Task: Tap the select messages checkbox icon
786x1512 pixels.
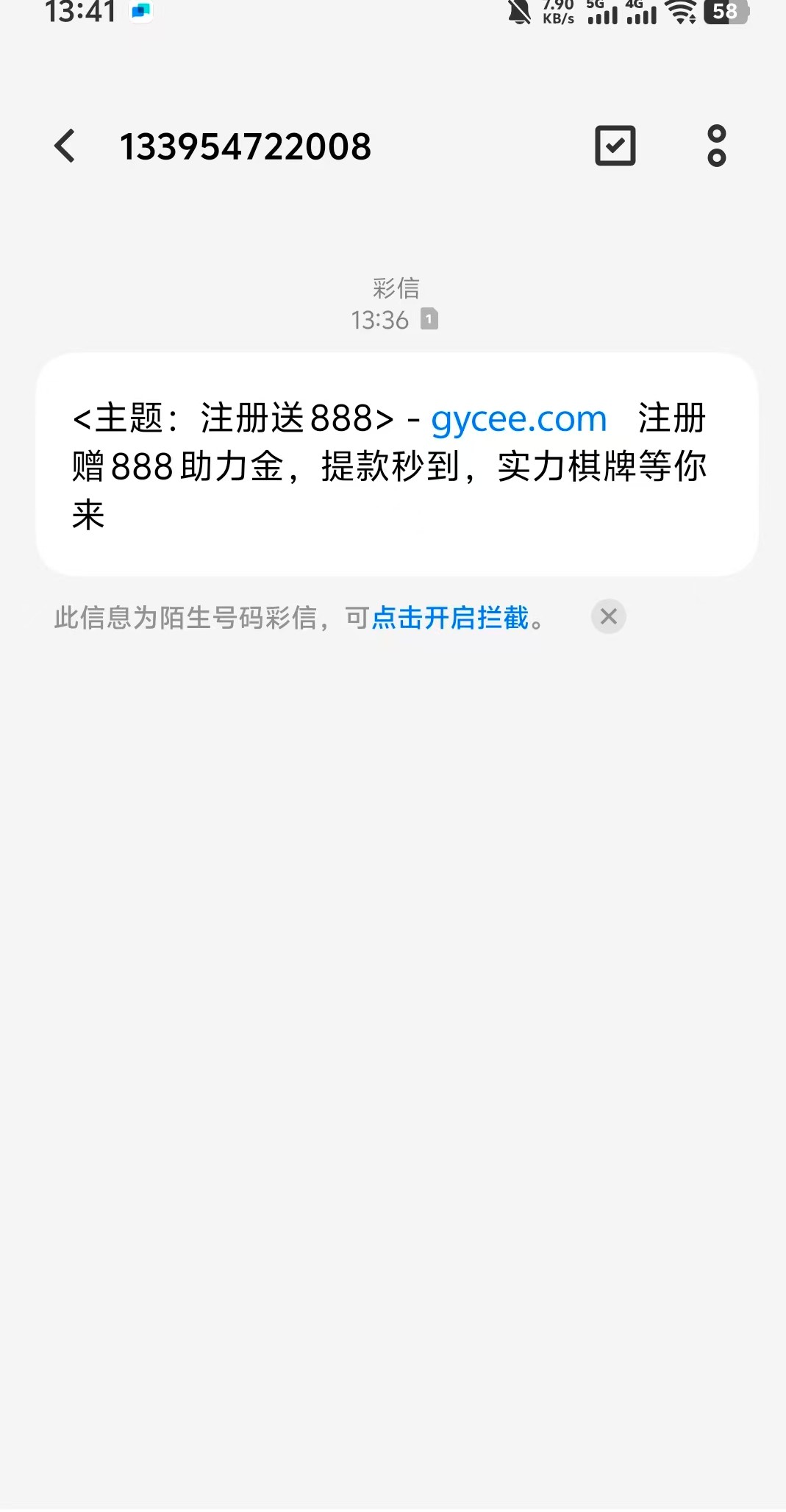Action: coord(615,146)
